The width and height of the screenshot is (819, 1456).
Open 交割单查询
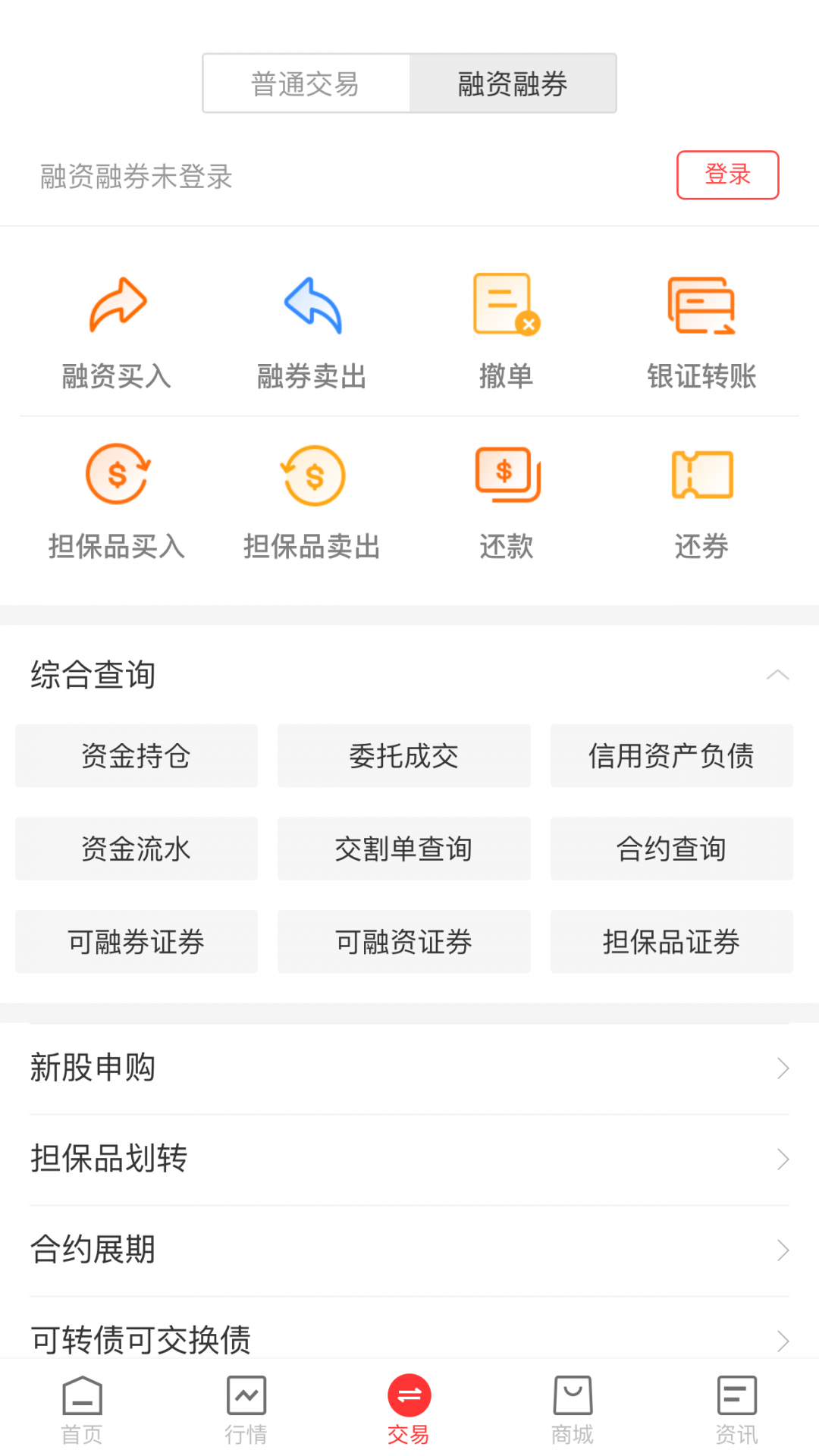[x=403, y=849]
